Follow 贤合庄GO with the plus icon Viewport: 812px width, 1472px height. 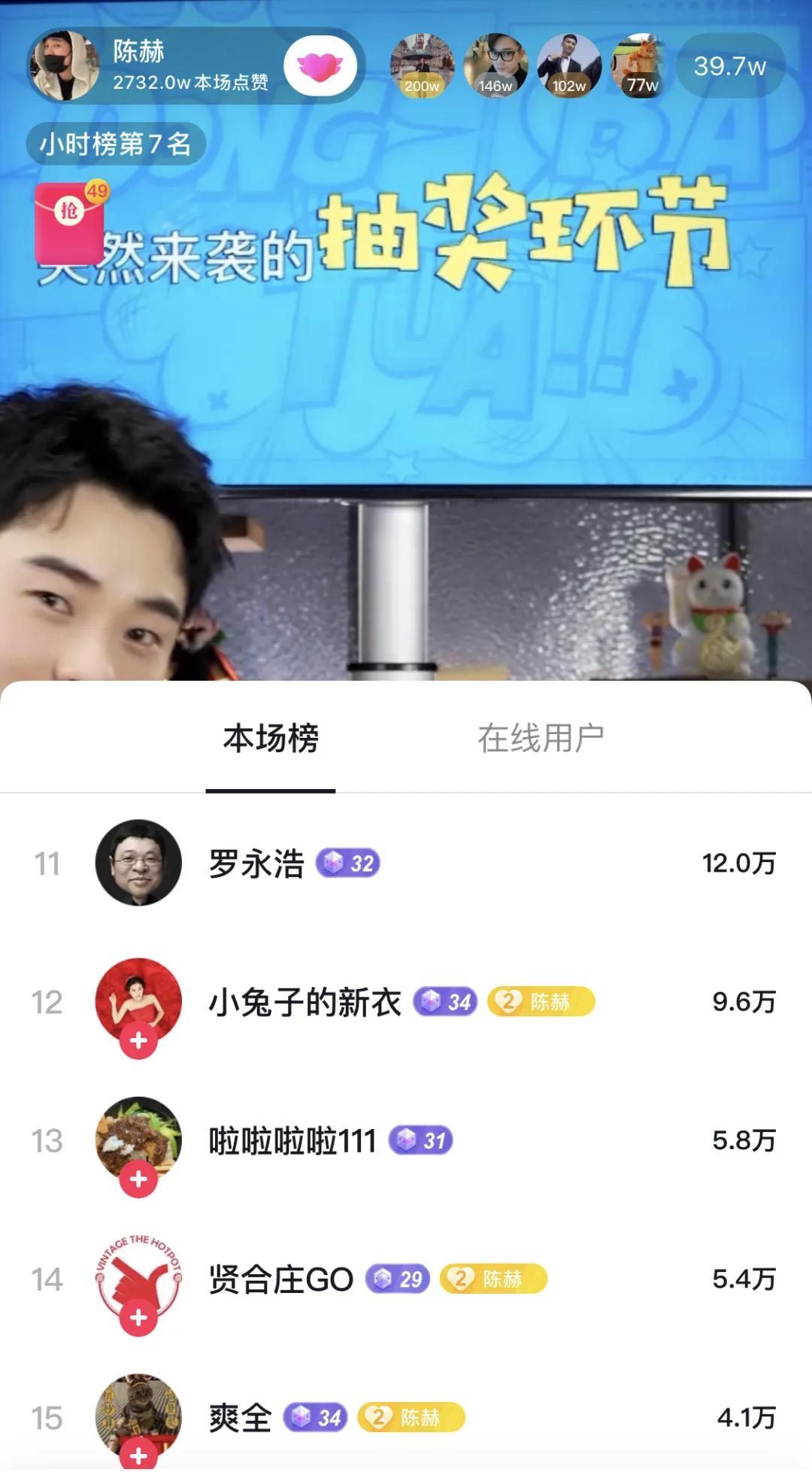(x=138, y=1317)
